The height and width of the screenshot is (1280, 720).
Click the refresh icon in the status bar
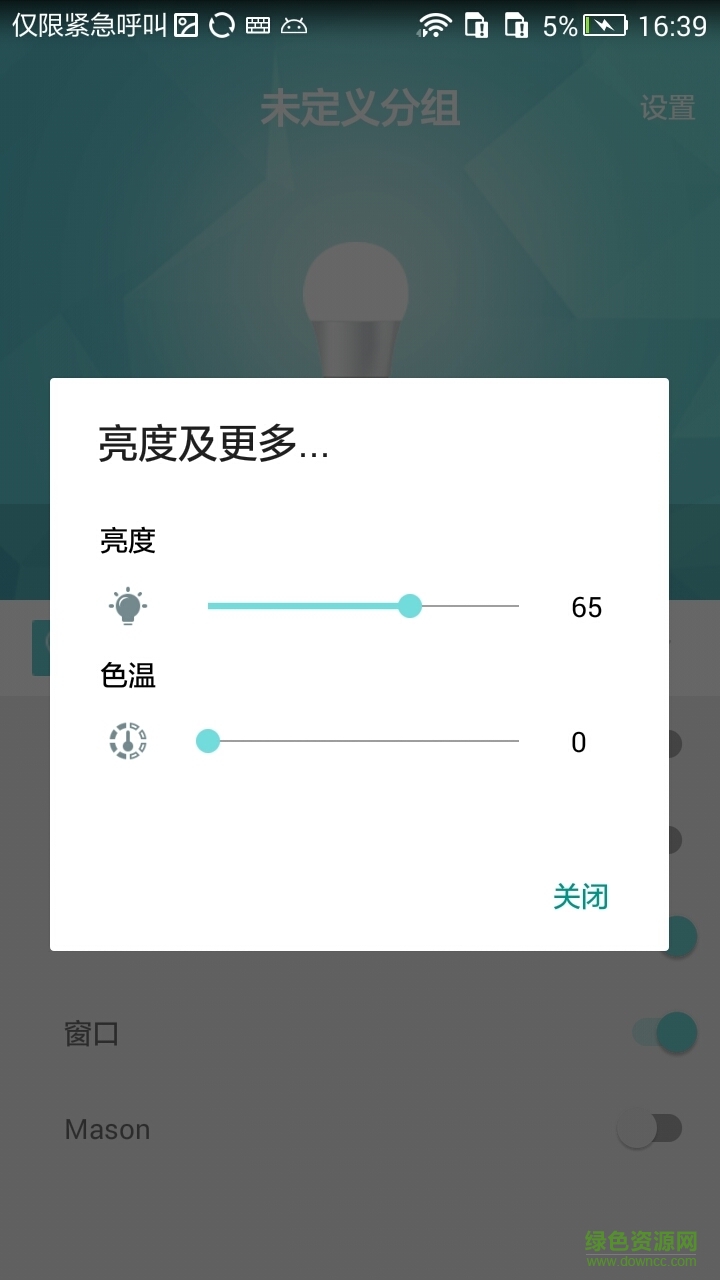coord(220,24)
